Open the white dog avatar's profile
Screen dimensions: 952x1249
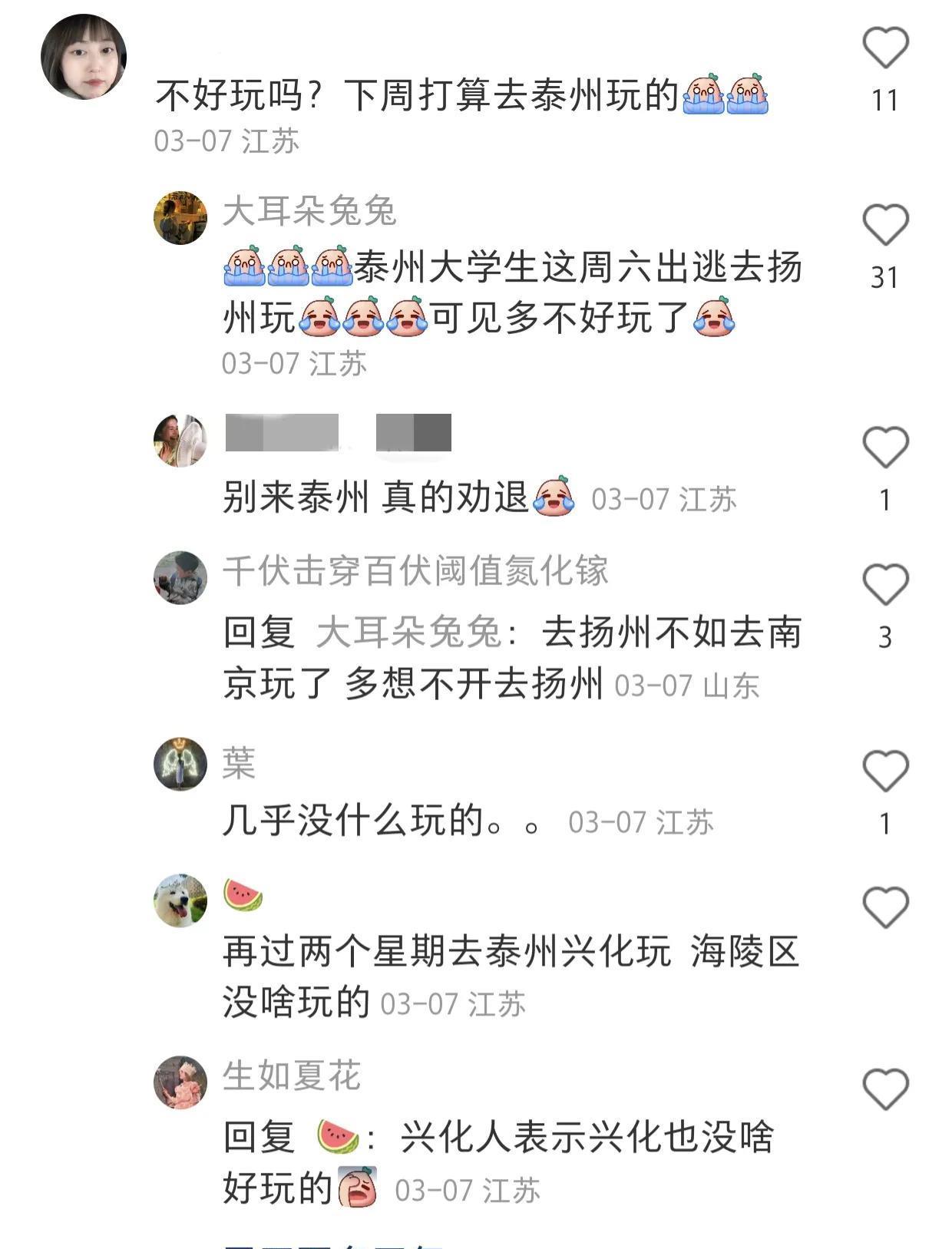click(x=180, y=900)
